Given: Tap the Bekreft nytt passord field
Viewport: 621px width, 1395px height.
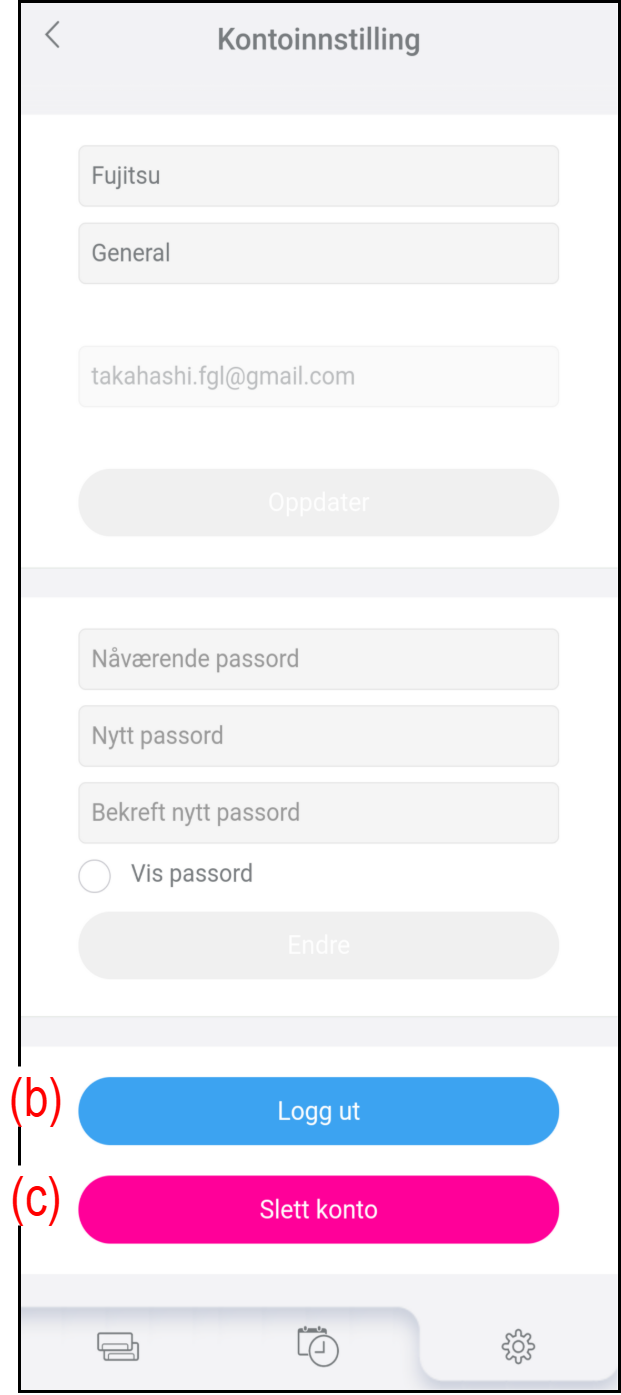Looking at the screenshot, I should pos(318,812).
